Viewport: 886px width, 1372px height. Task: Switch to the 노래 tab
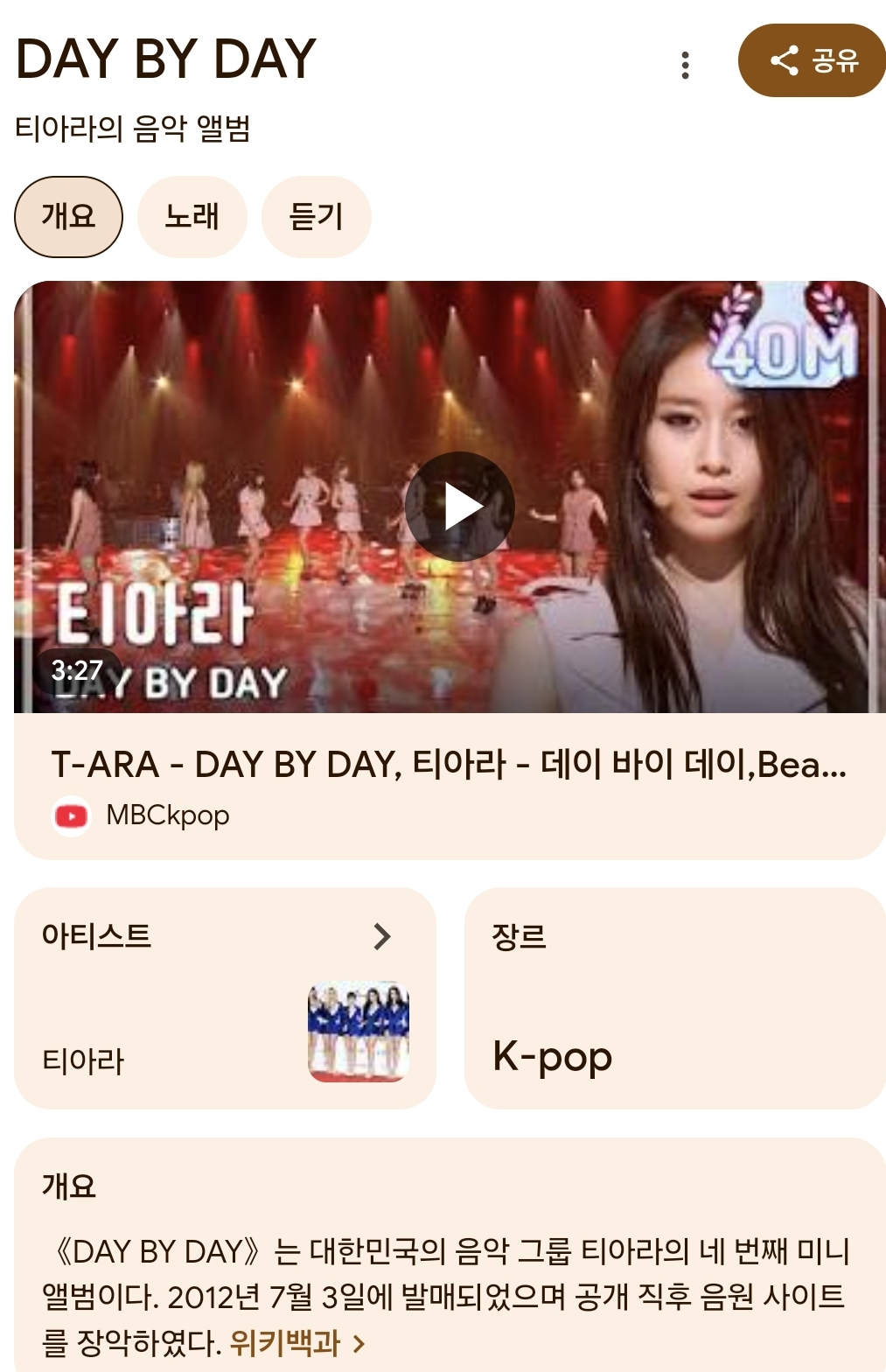pyautogui.click(x=192, y=217)
